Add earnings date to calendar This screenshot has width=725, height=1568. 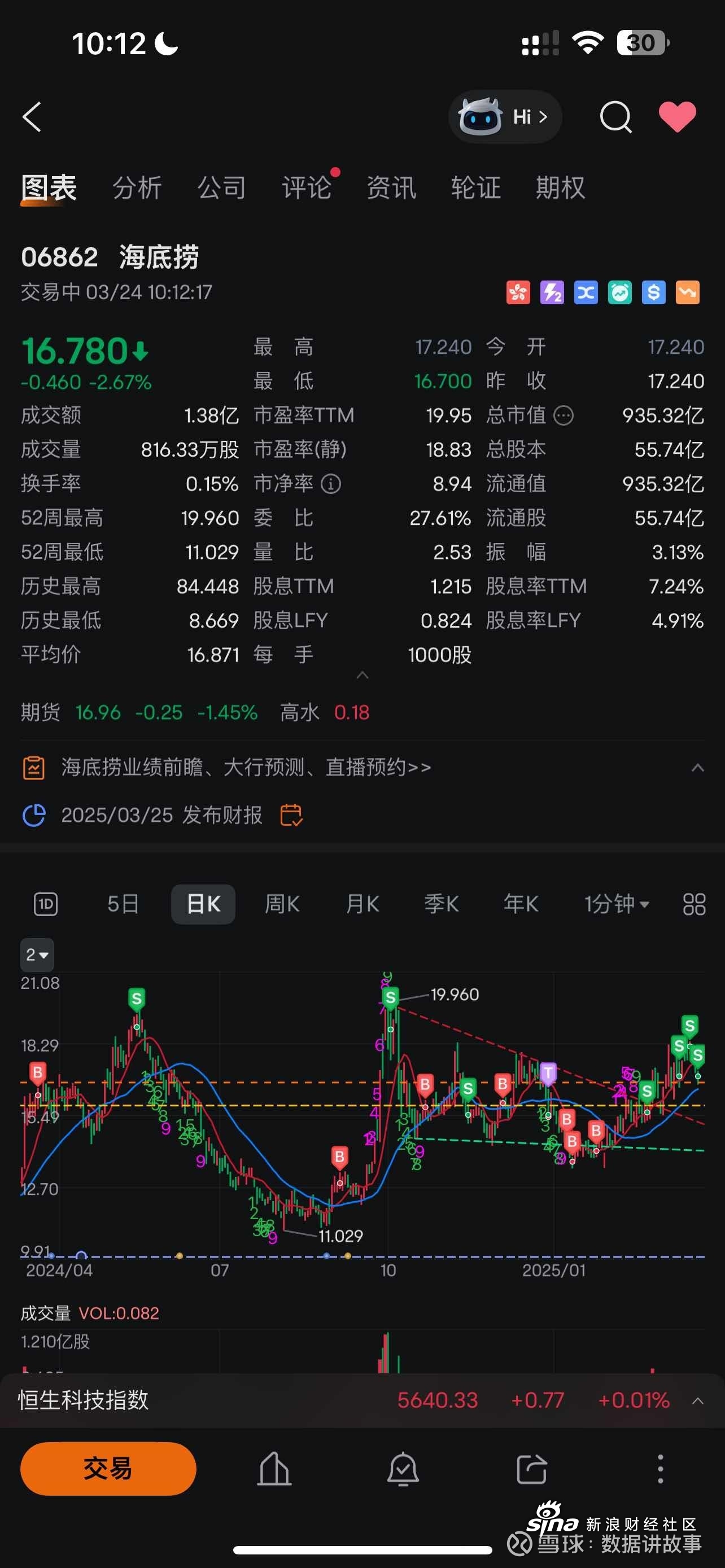point(291,815)
